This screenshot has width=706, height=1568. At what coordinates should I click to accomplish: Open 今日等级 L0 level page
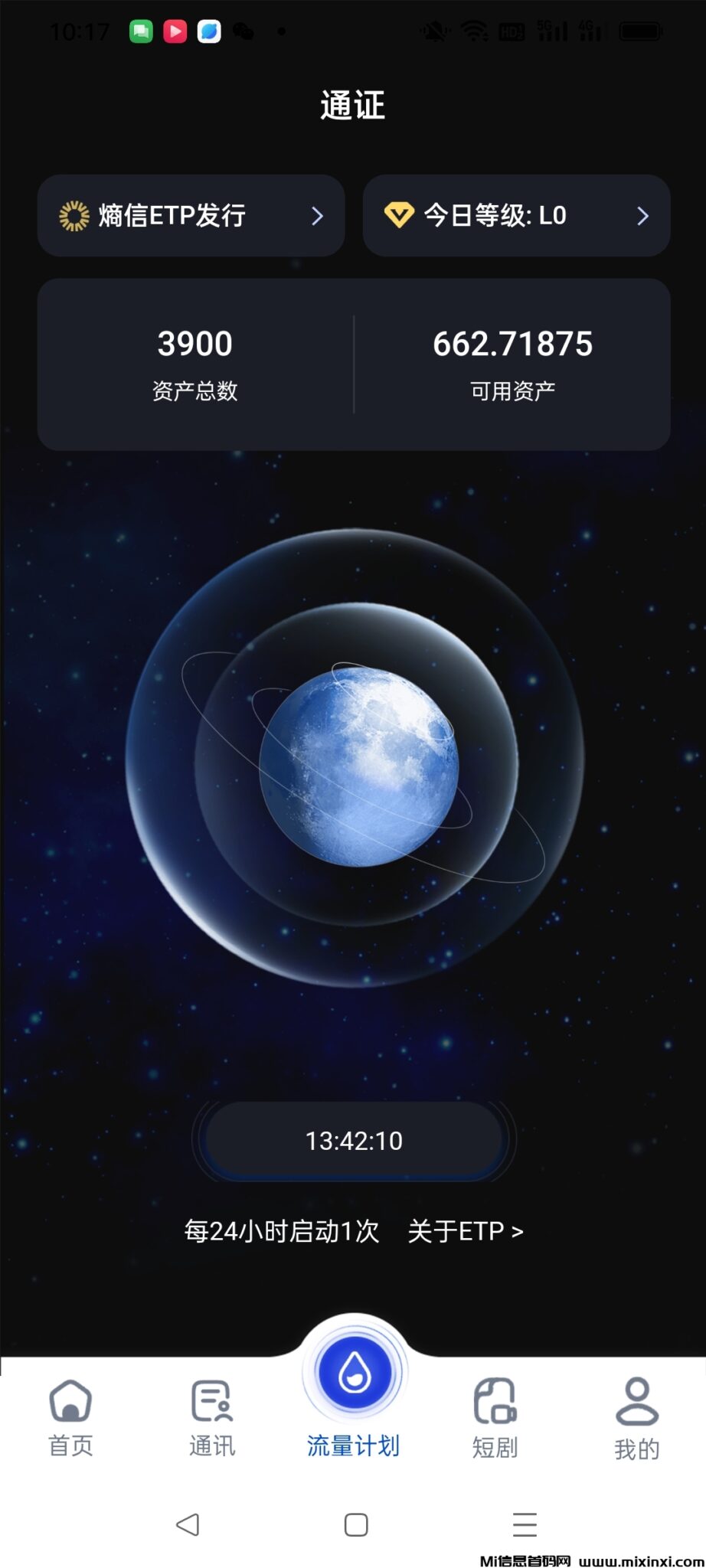click(x=516, y=216)
